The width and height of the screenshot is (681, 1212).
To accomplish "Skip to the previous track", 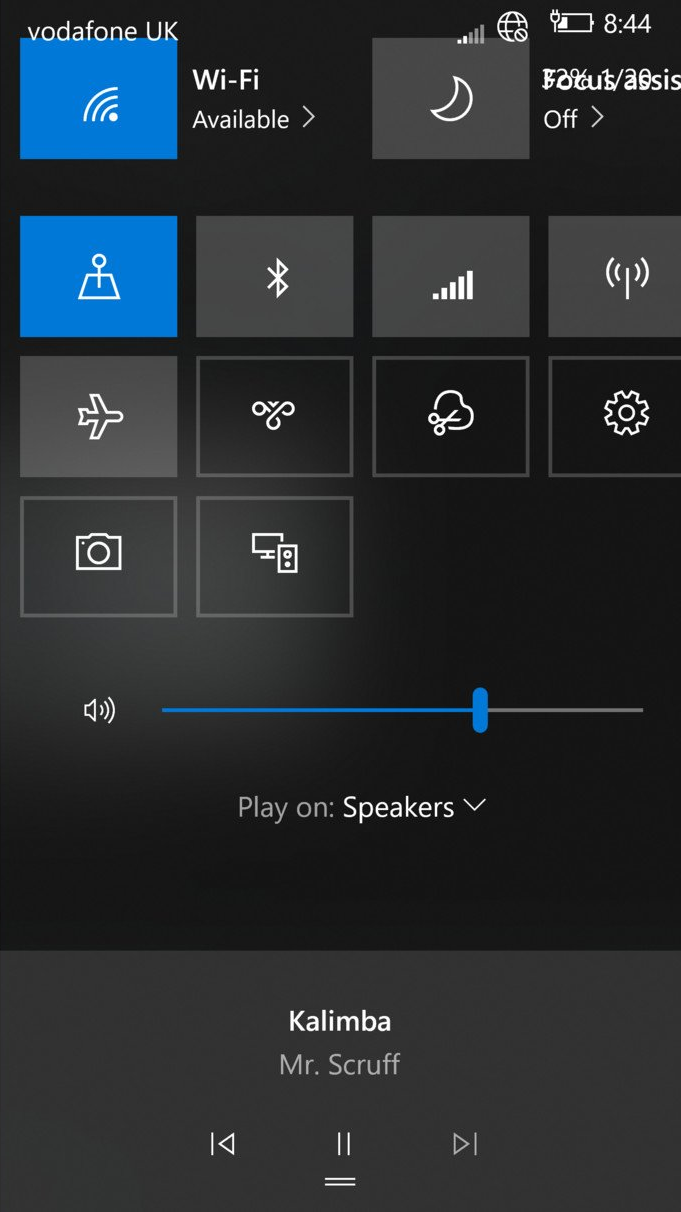I will pyautogui.click(x=222, y=1143).
